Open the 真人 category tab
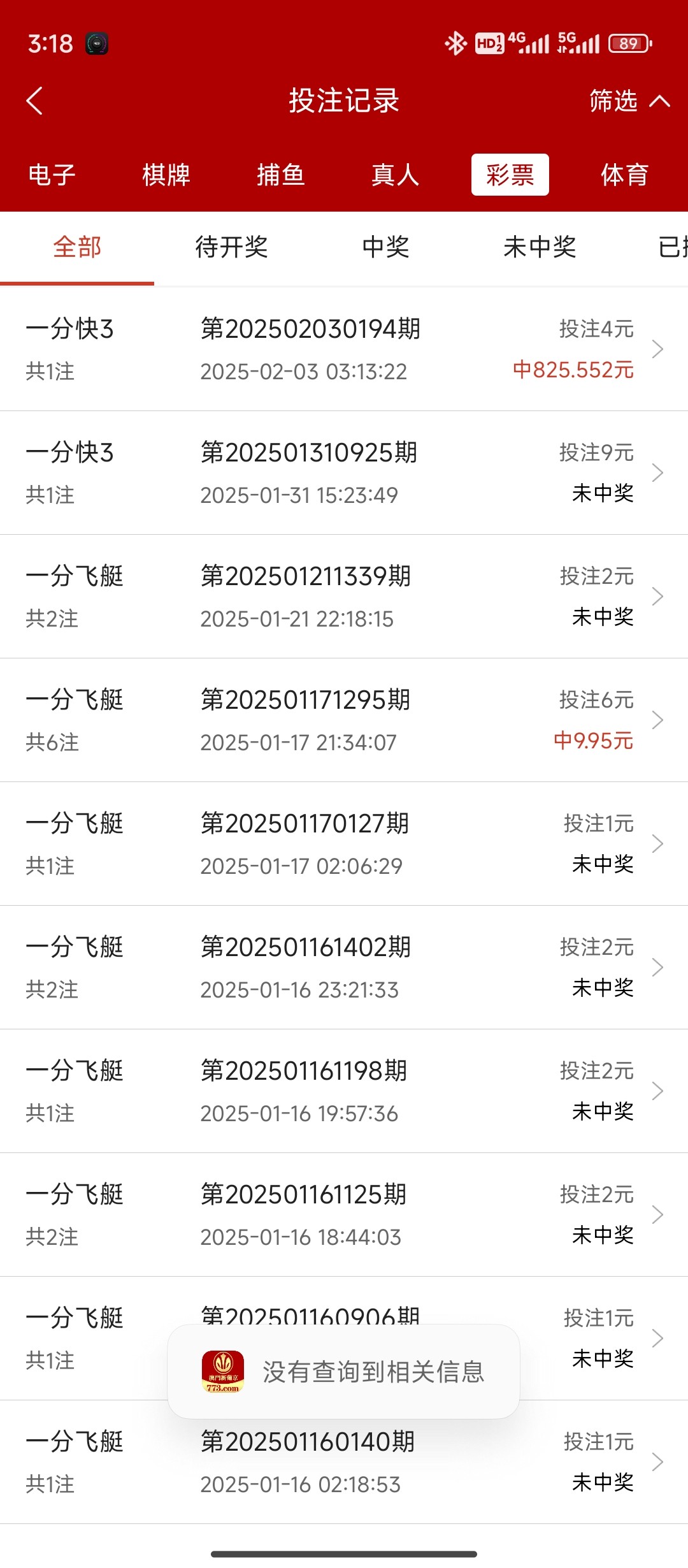 (396, 175)
